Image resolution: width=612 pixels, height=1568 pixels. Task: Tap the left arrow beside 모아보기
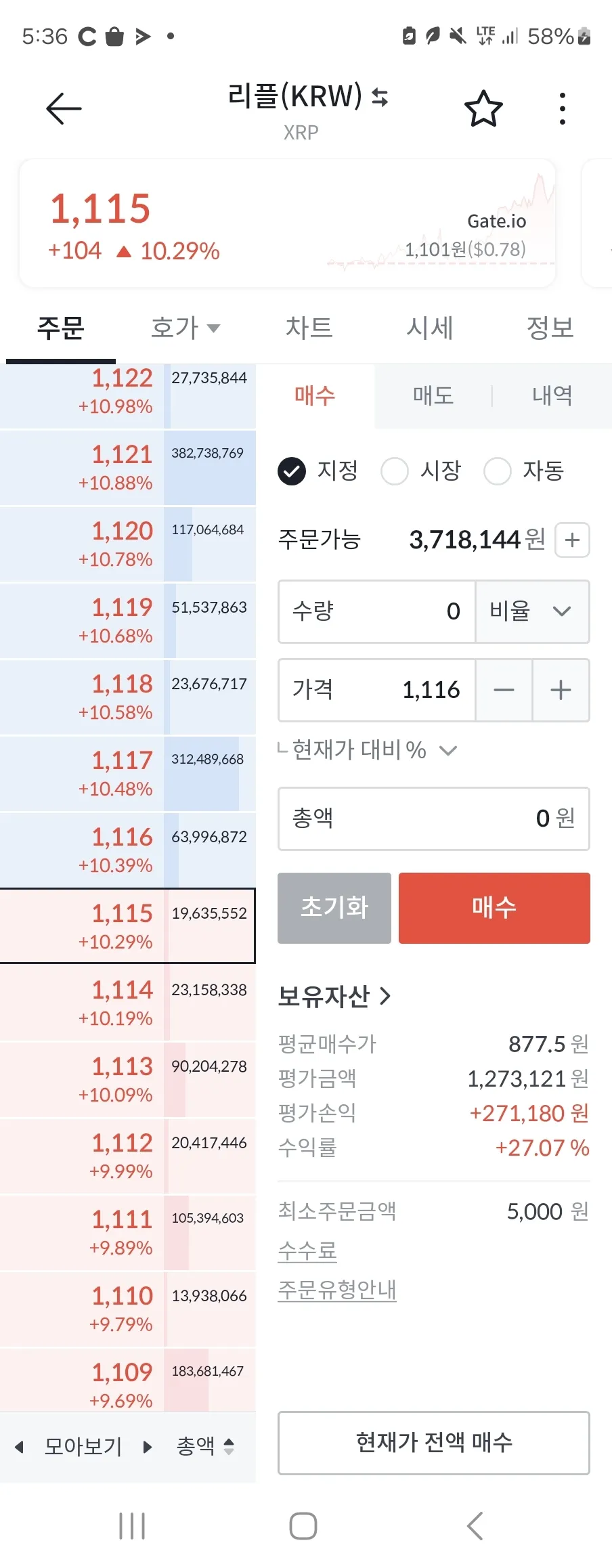20,1446
